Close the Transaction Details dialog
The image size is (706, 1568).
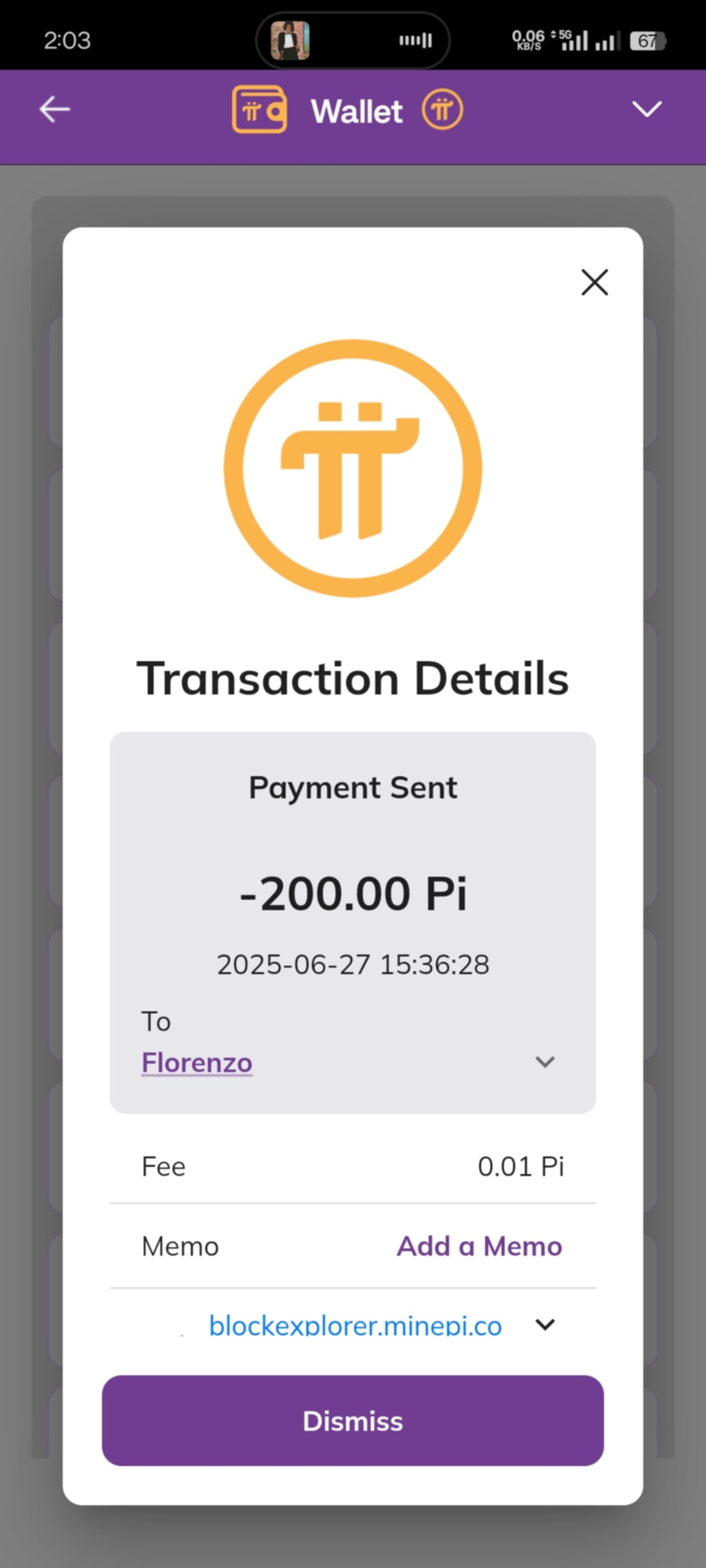pyautogui.click(x=594, y=282)
